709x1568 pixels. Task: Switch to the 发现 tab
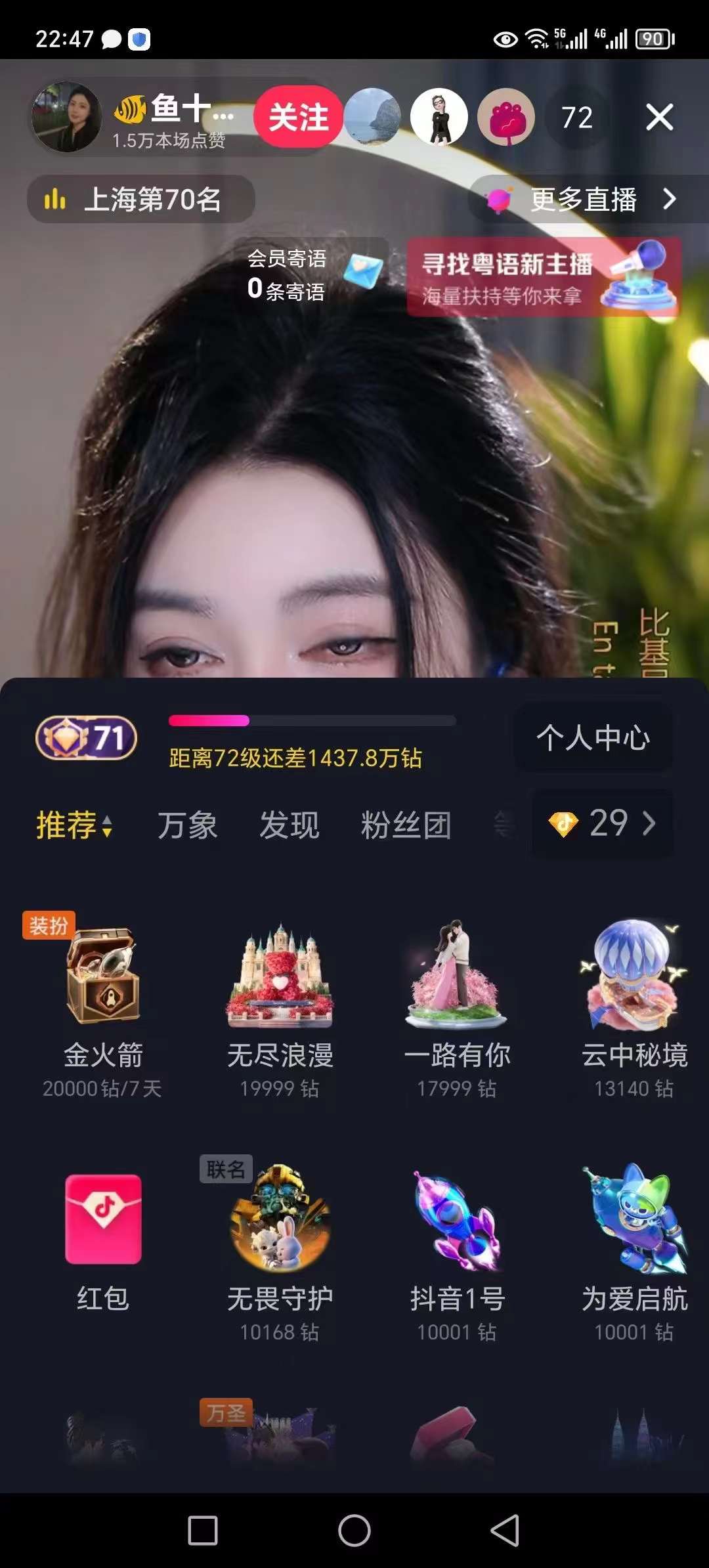point(289,825)
